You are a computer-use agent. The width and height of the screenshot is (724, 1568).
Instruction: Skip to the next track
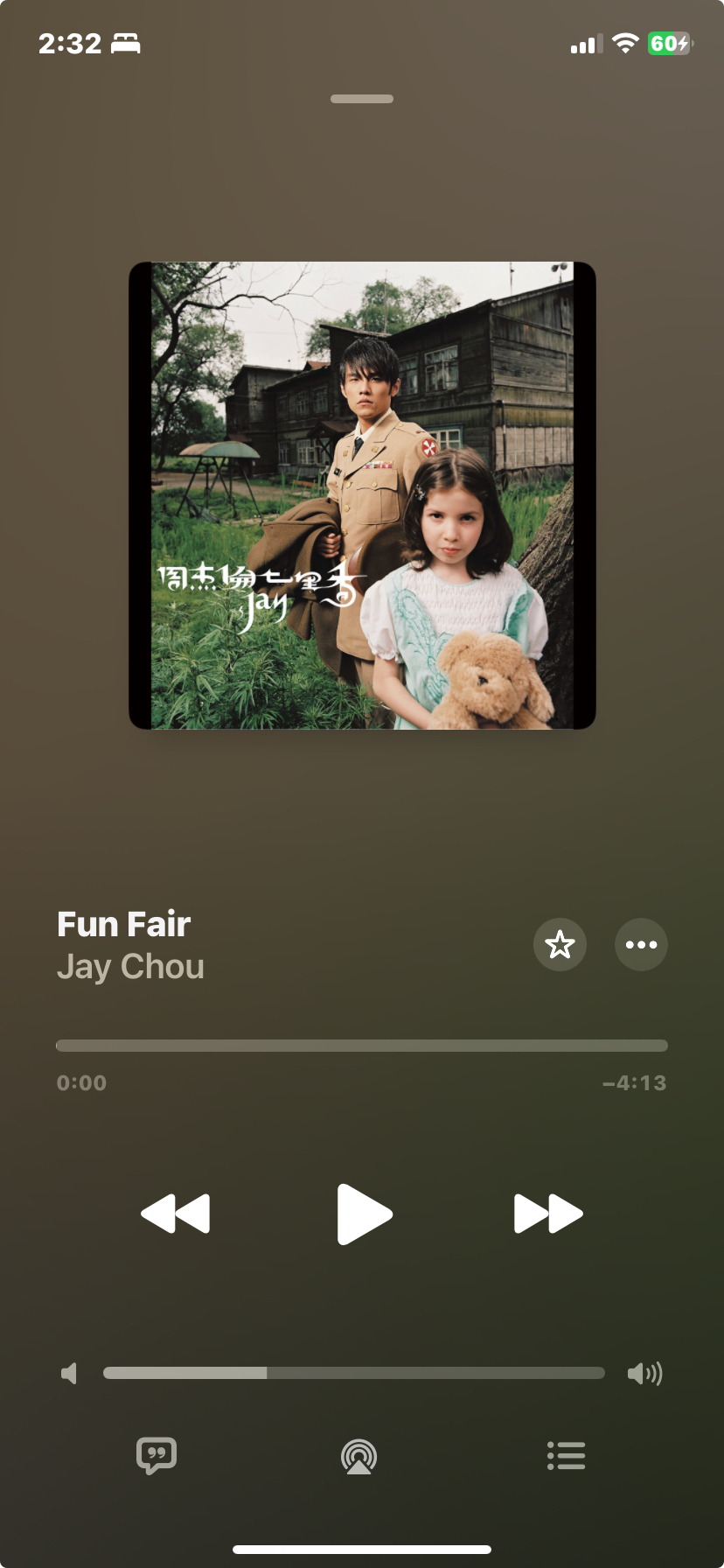(x=548, y=1214)
